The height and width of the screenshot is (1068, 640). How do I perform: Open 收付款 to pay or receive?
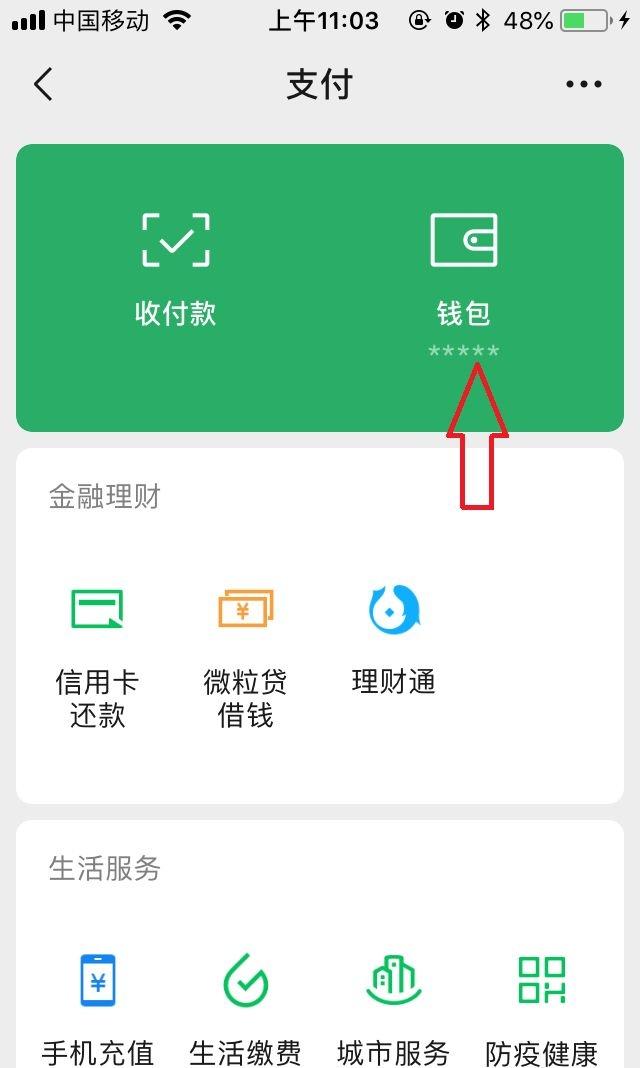pyautogui.click(x=175, y=268)
